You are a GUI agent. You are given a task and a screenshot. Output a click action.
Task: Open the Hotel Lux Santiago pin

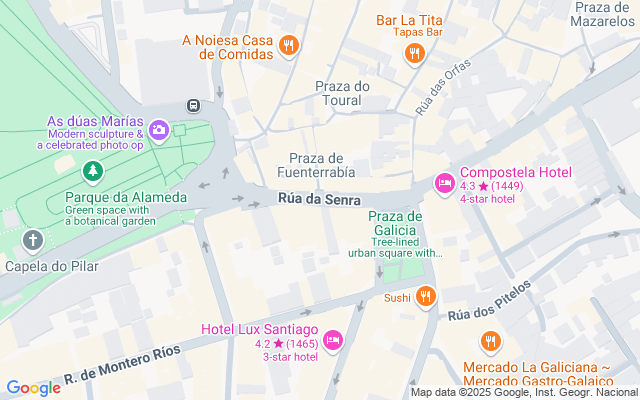pos(333,341)
